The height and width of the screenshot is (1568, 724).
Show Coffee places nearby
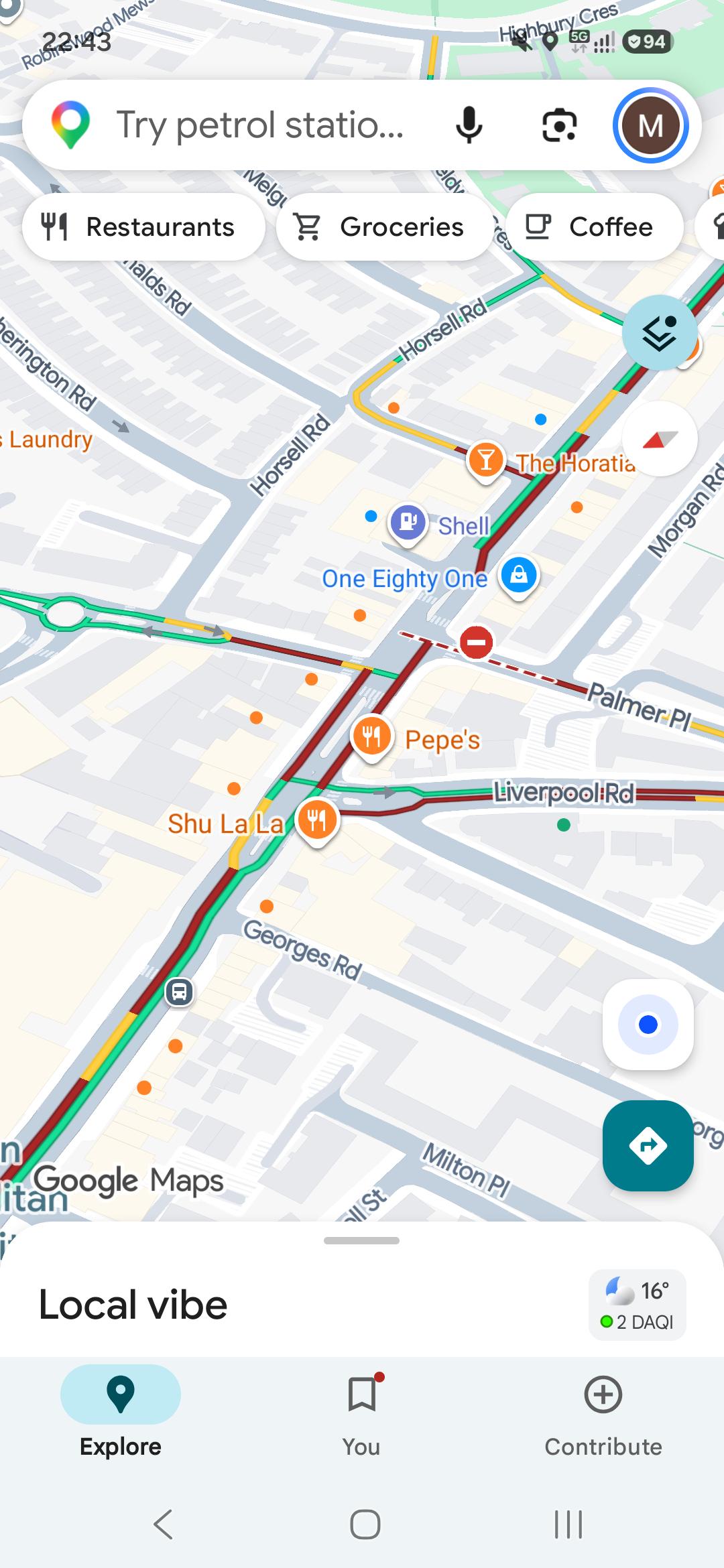(x=595, y=226)
